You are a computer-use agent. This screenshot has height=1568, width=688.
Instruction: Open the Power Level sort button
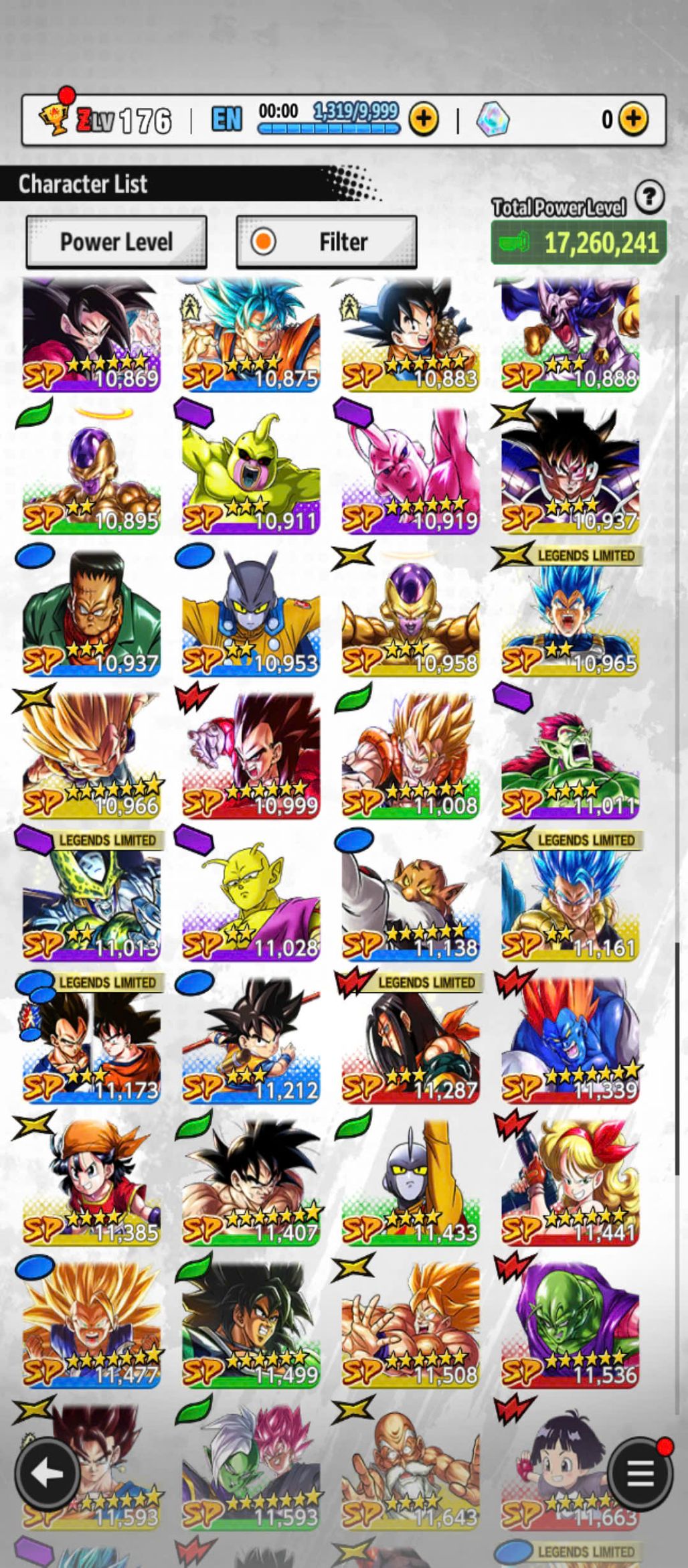tap(116, 242)
